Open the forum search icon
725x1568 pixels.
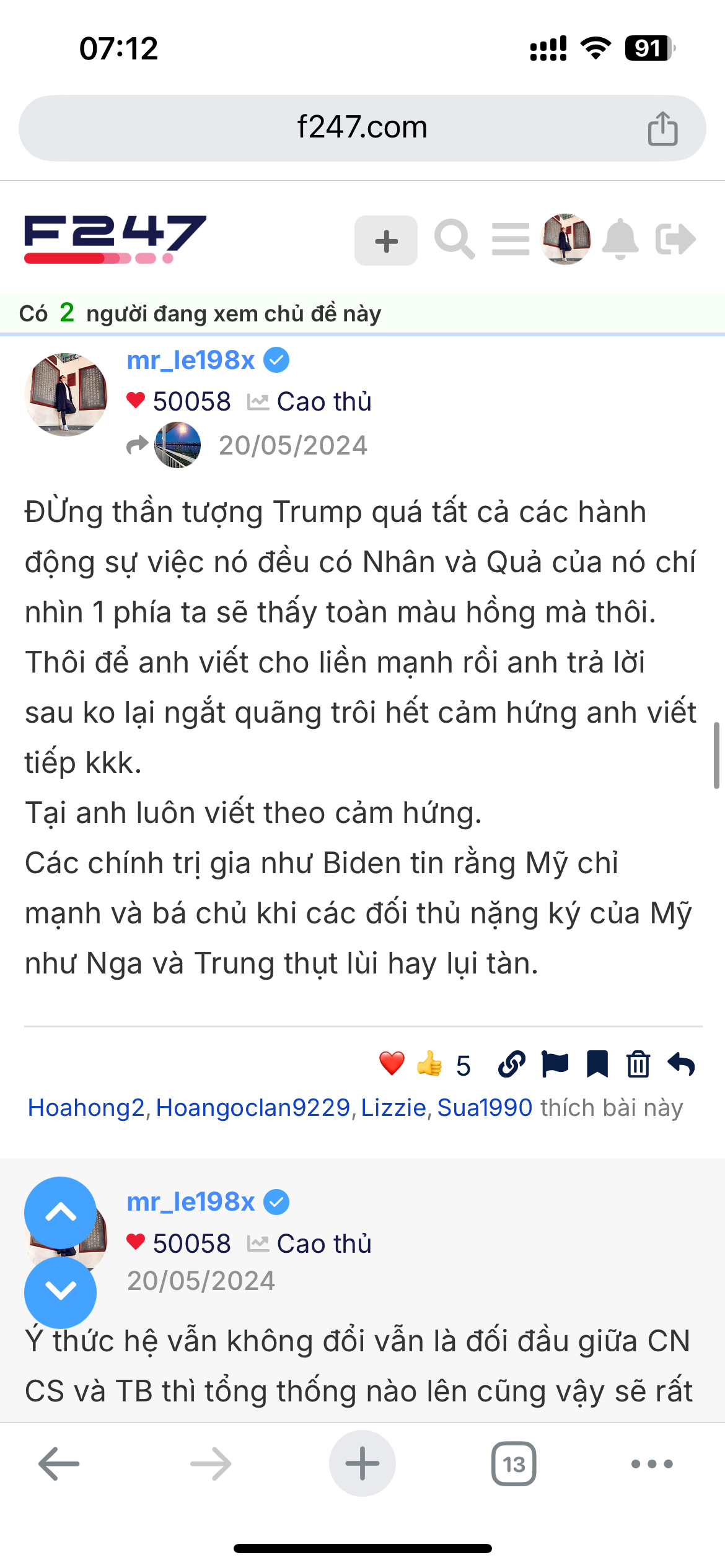coord(454,239)
